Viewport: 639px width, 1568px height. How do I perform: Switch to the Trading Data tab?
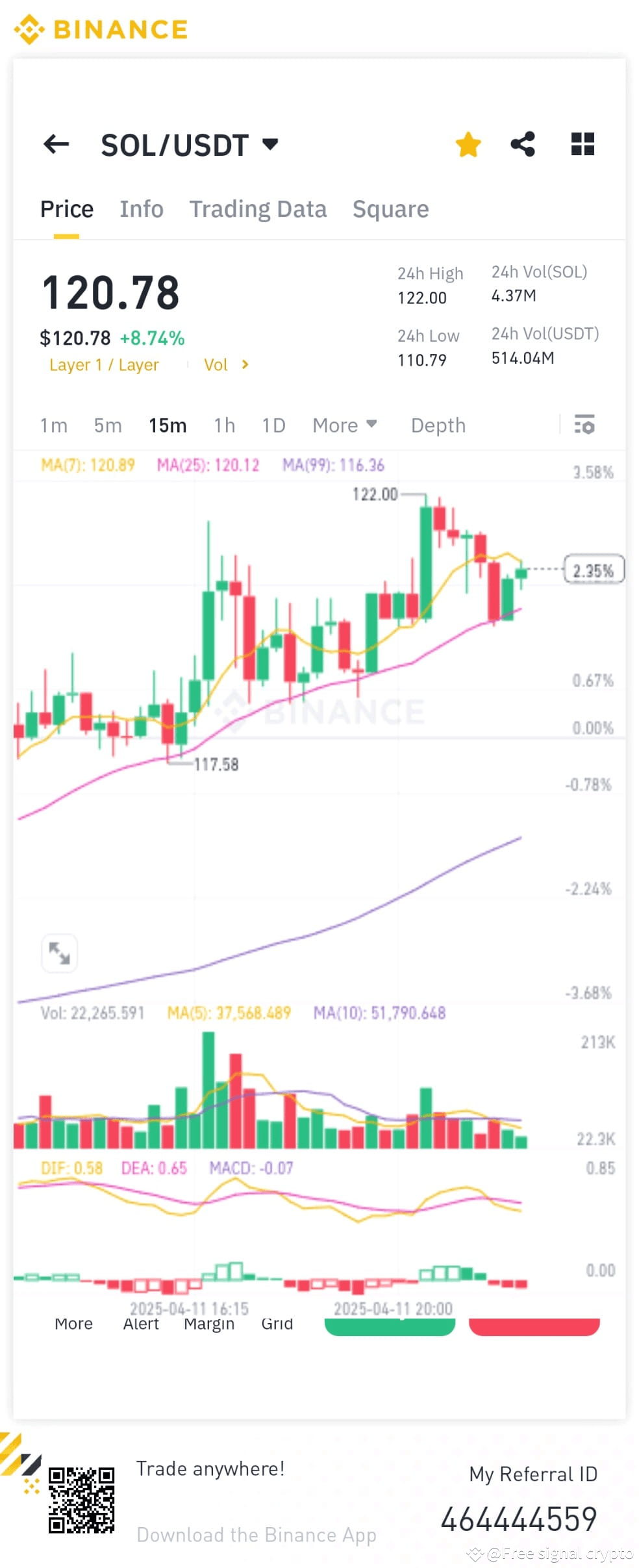(x=258, y=209)
